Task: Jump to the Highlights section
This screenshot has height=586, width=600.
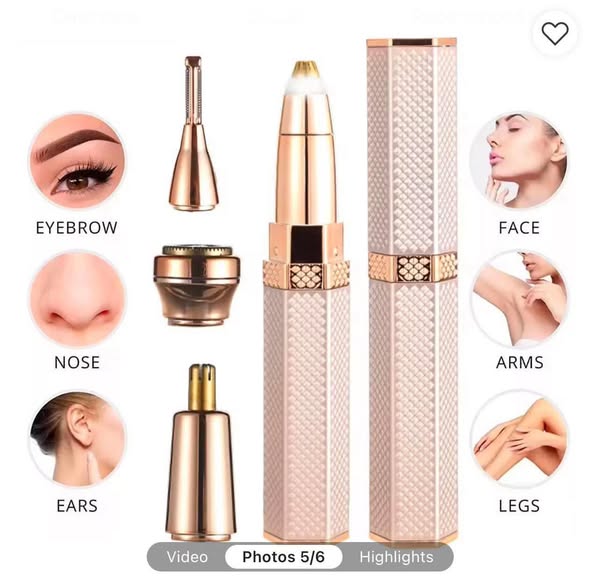Action: pyautogui.click(x=396, y=557)
